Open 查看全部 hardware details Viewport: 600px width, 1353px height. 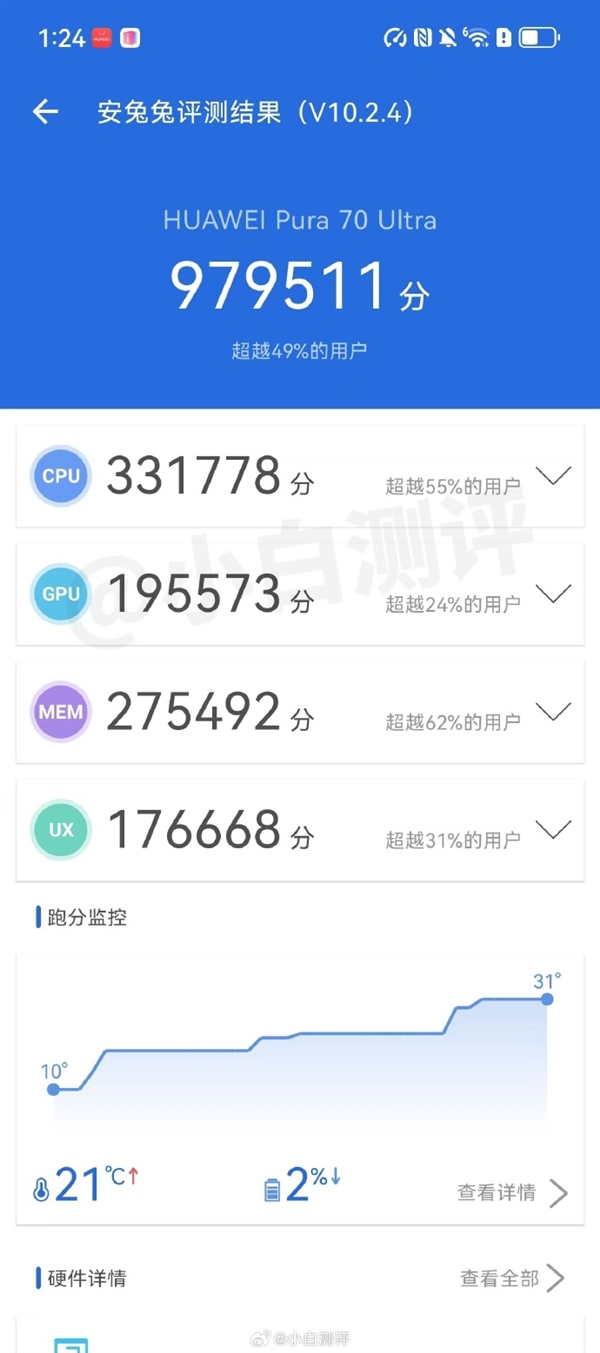512,1278
